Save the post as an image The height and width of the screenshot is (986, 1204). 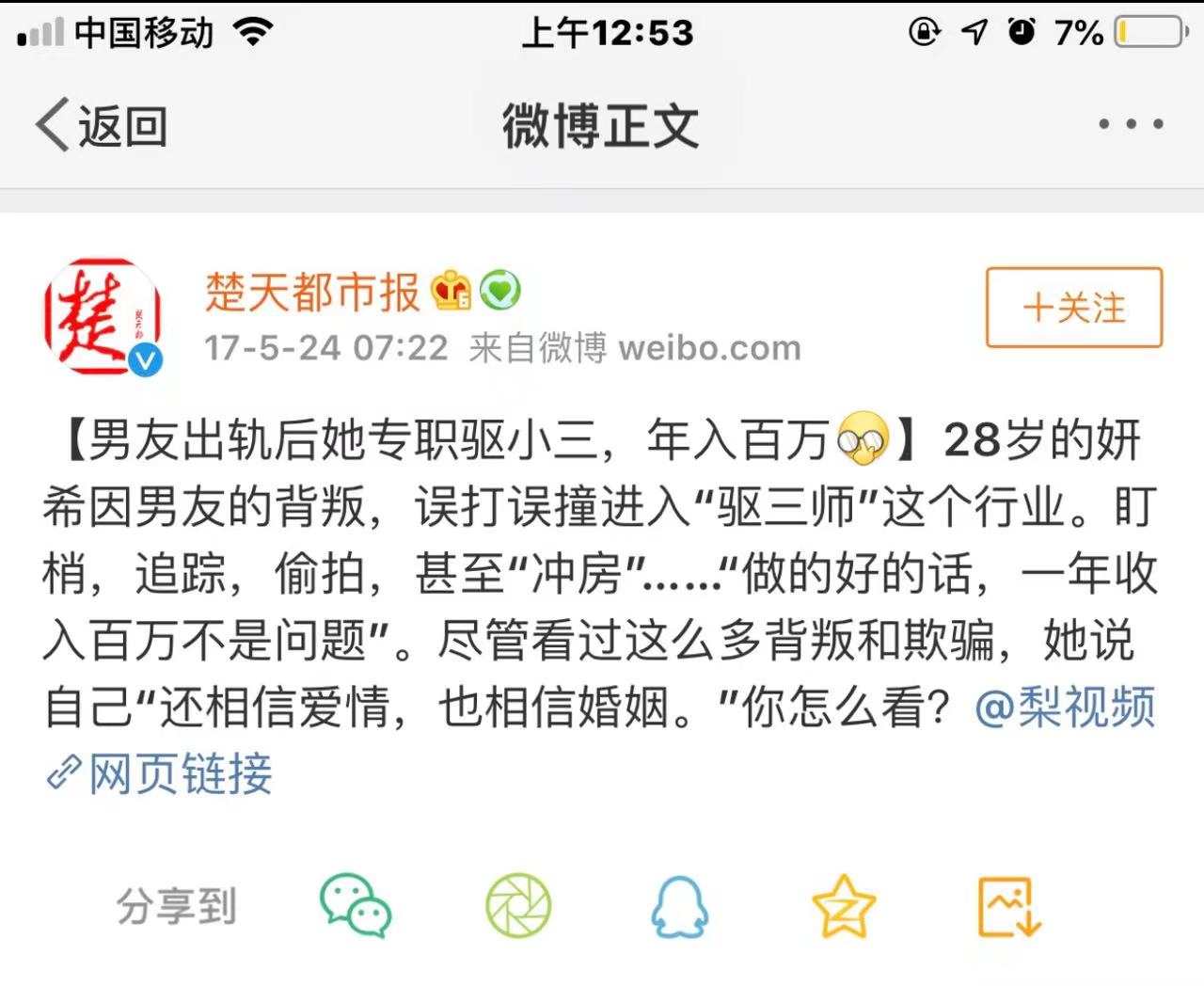tap(1007, 906)
